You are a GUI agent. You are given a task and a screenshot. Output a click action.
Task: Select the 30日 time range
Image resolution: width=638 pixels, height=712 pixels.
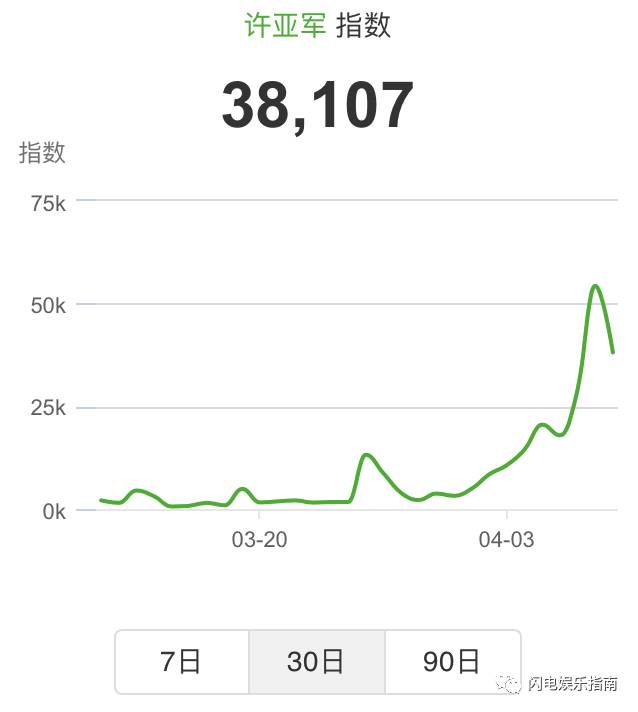click(317, 662)
